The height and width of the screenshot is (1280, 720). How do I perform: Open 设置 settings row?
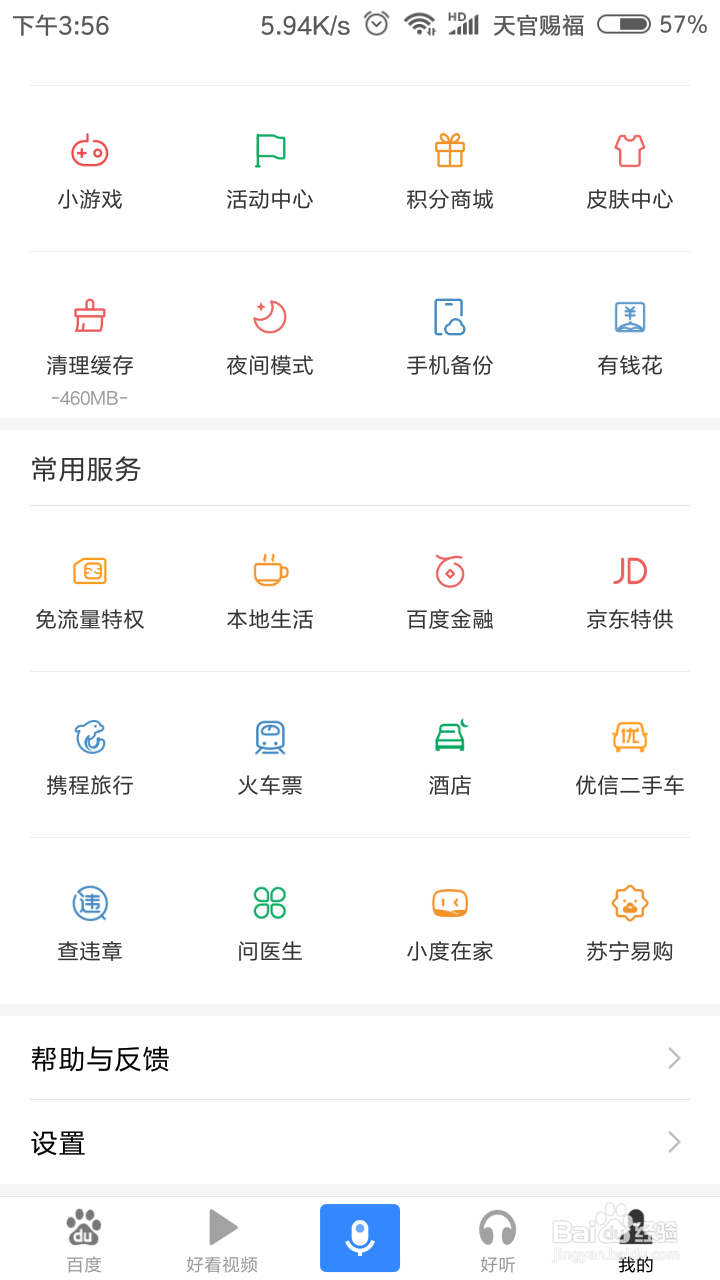pos(360,1142)
